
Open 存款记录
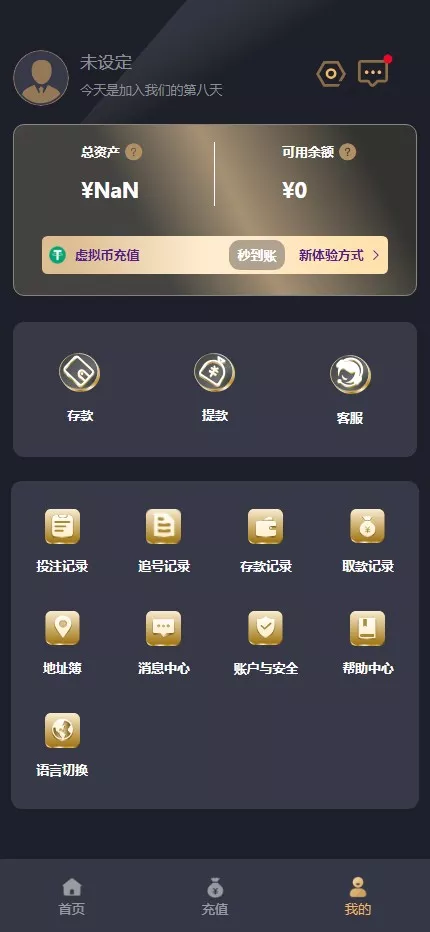[x=266, y=541]
